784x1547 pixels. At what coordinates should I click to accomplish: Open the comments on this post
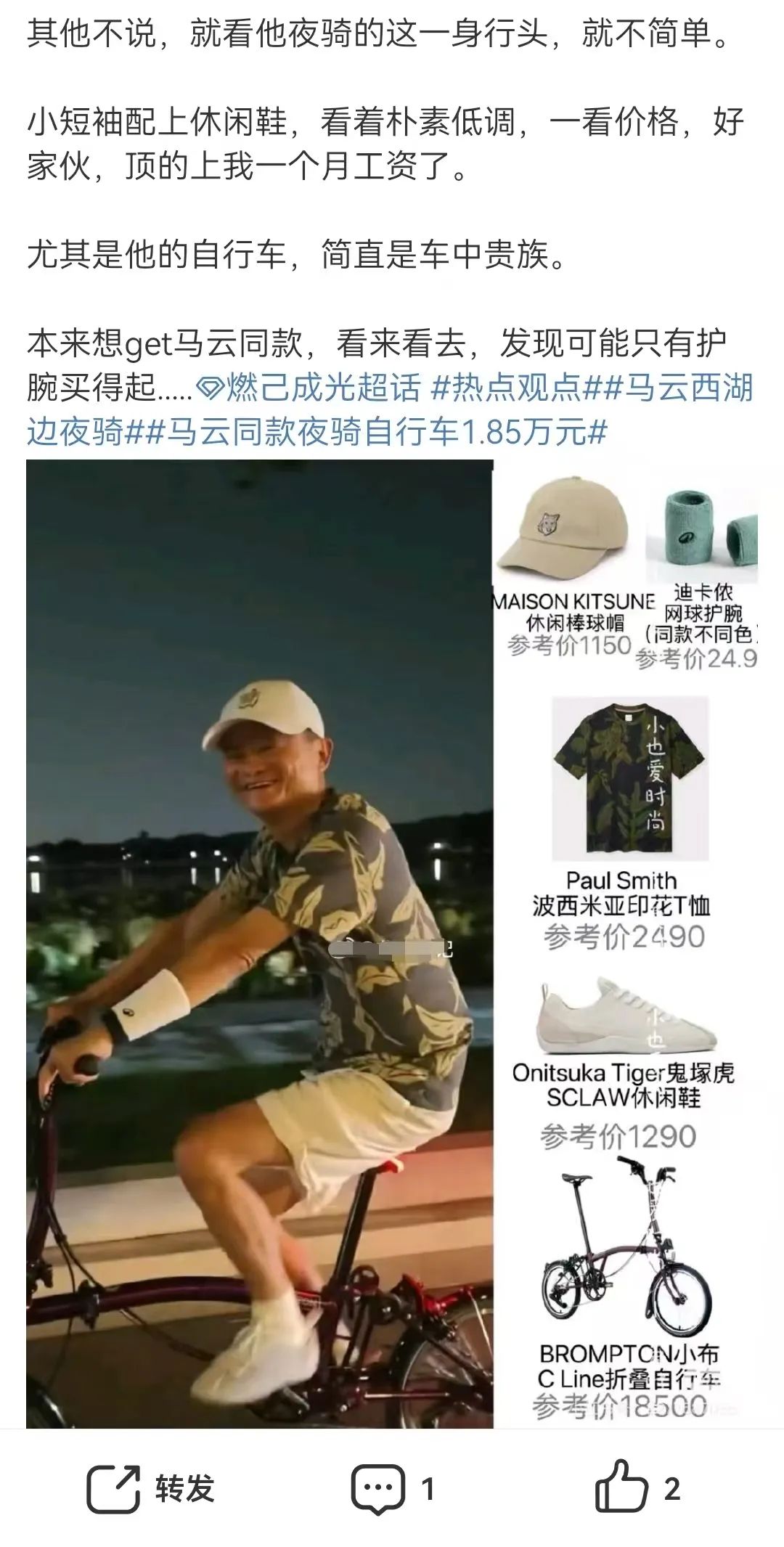tap(392, 1489)
